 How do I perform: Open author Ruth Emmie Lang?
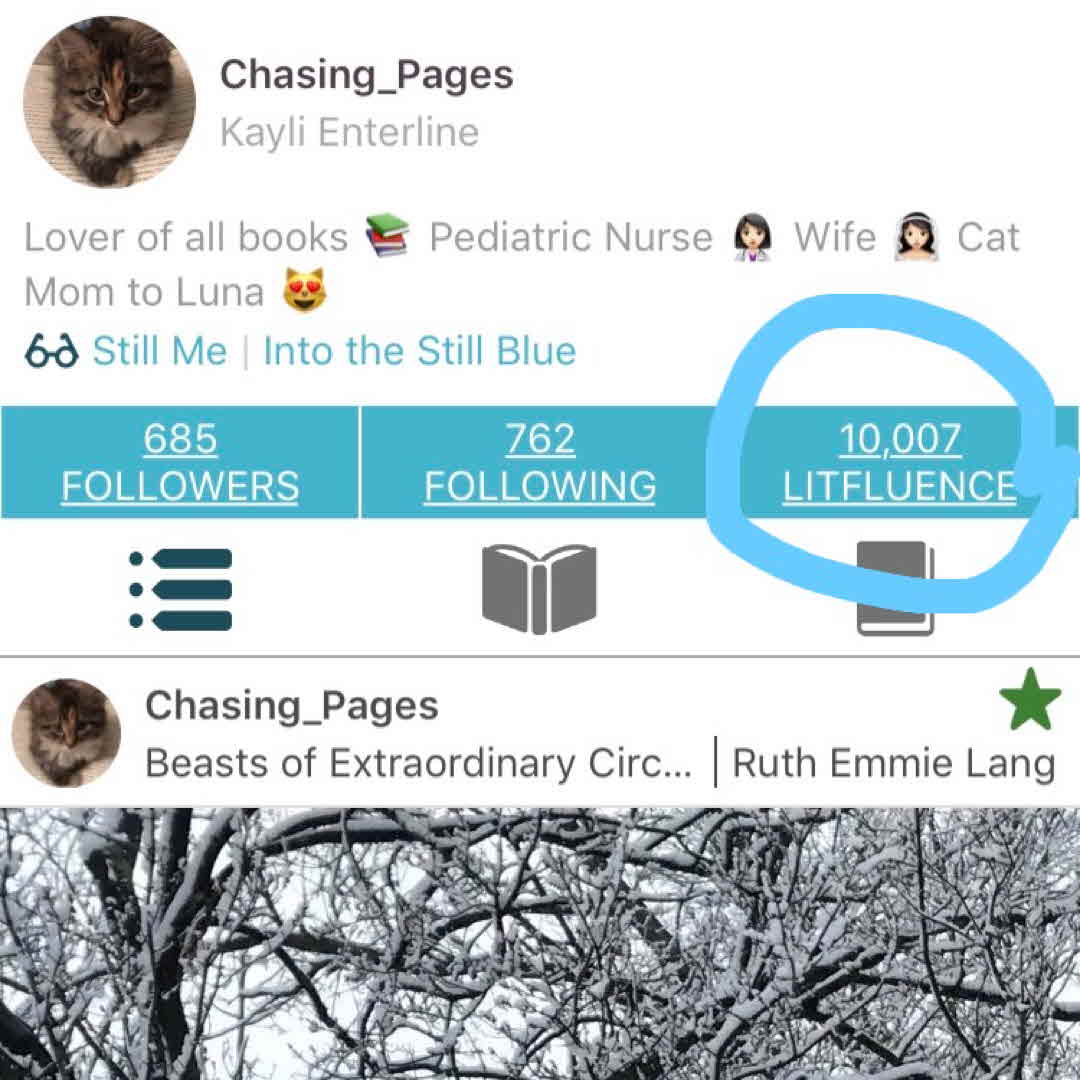click(x=893, y=763)
